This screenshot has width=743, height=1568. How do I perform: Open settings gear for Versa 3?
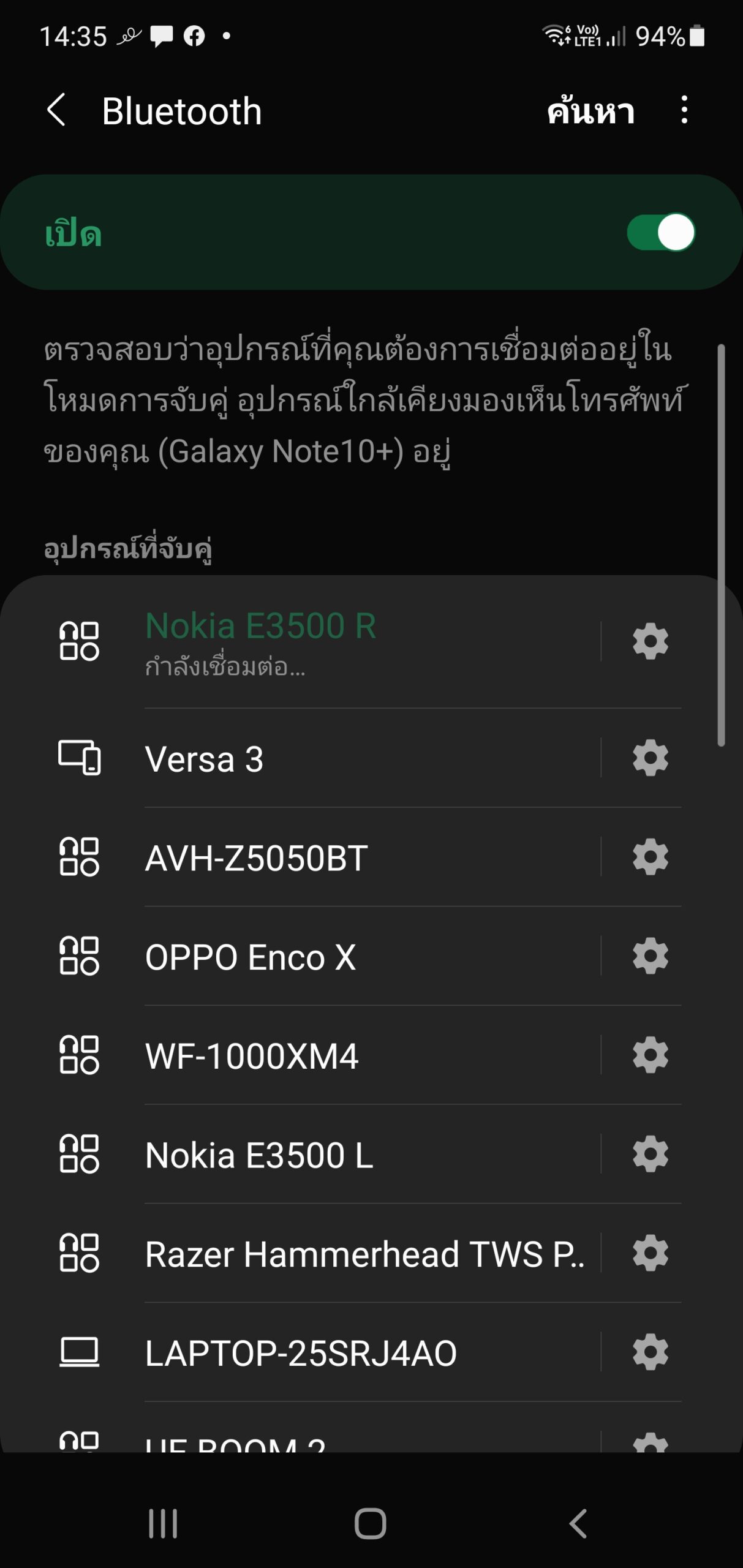pyautogui.click(x=650, y=758)
